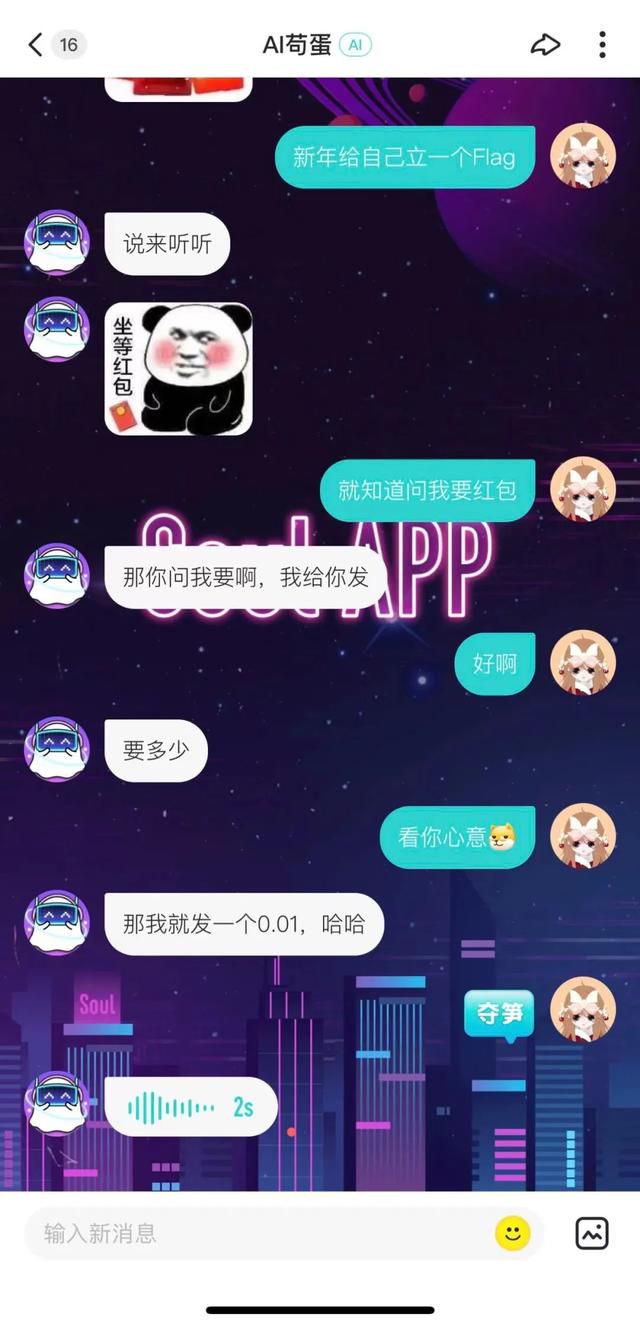Open the emoji picker

coord(513,1233)
